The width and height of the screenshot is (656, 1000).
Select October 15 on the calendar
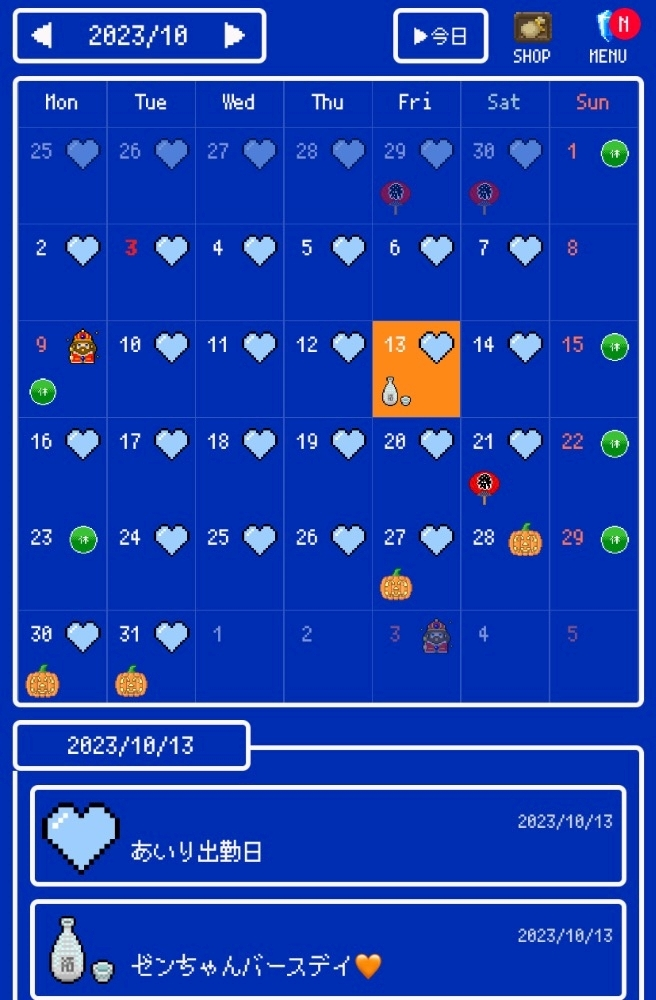coord(593,368)
